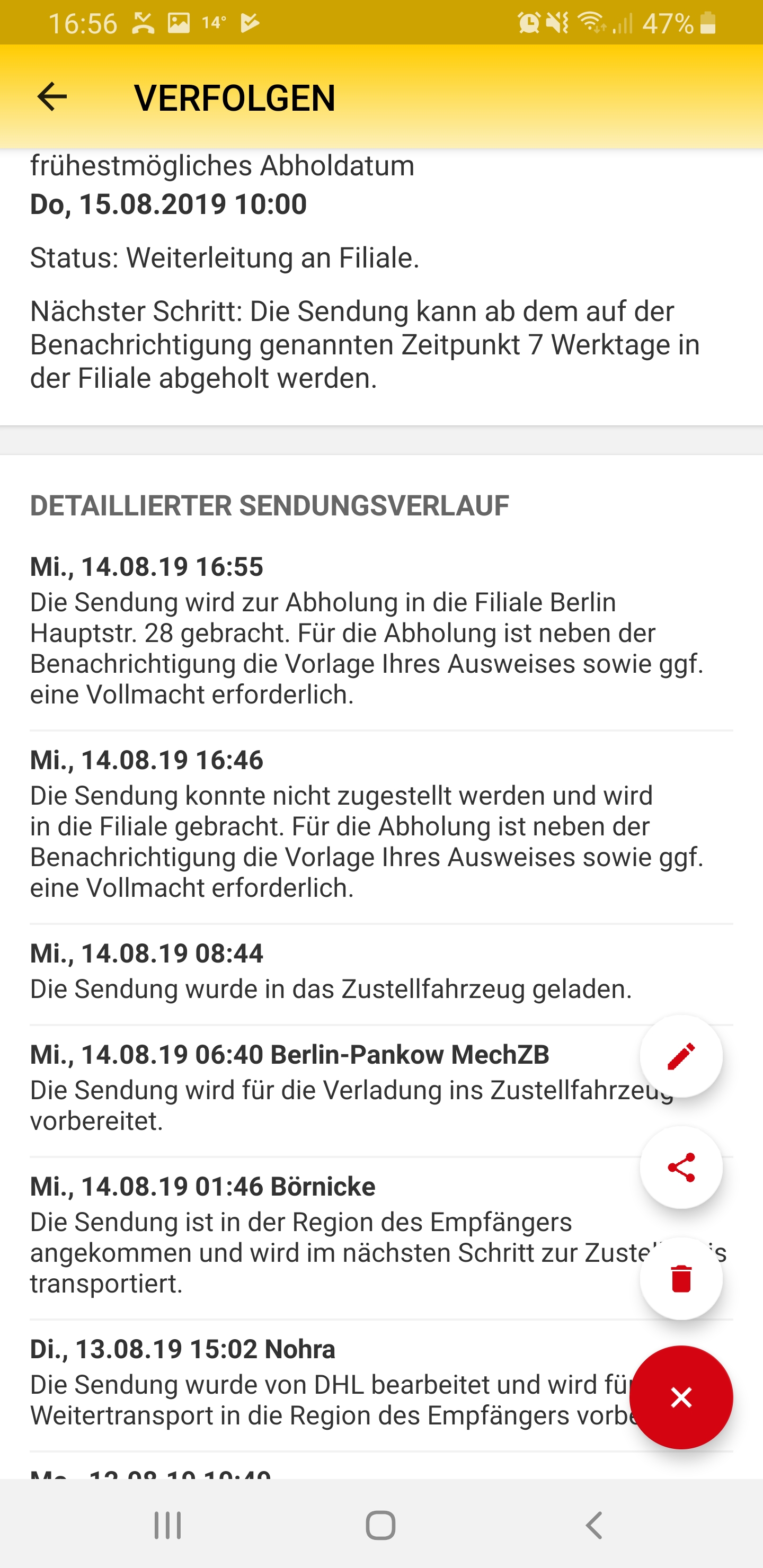Open recent apps from navigation bar
763x1568 pixels.
[167, 1526]
